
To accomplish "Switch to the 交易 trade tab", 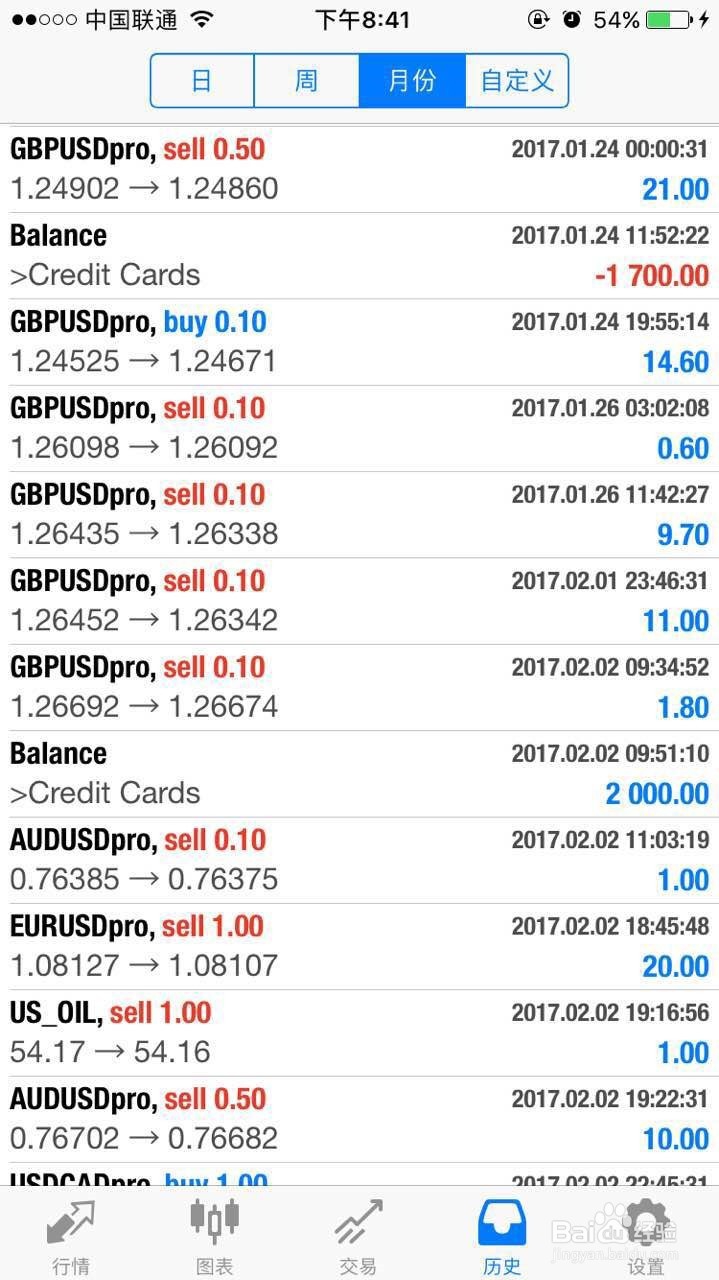I will pos(358,1235).
